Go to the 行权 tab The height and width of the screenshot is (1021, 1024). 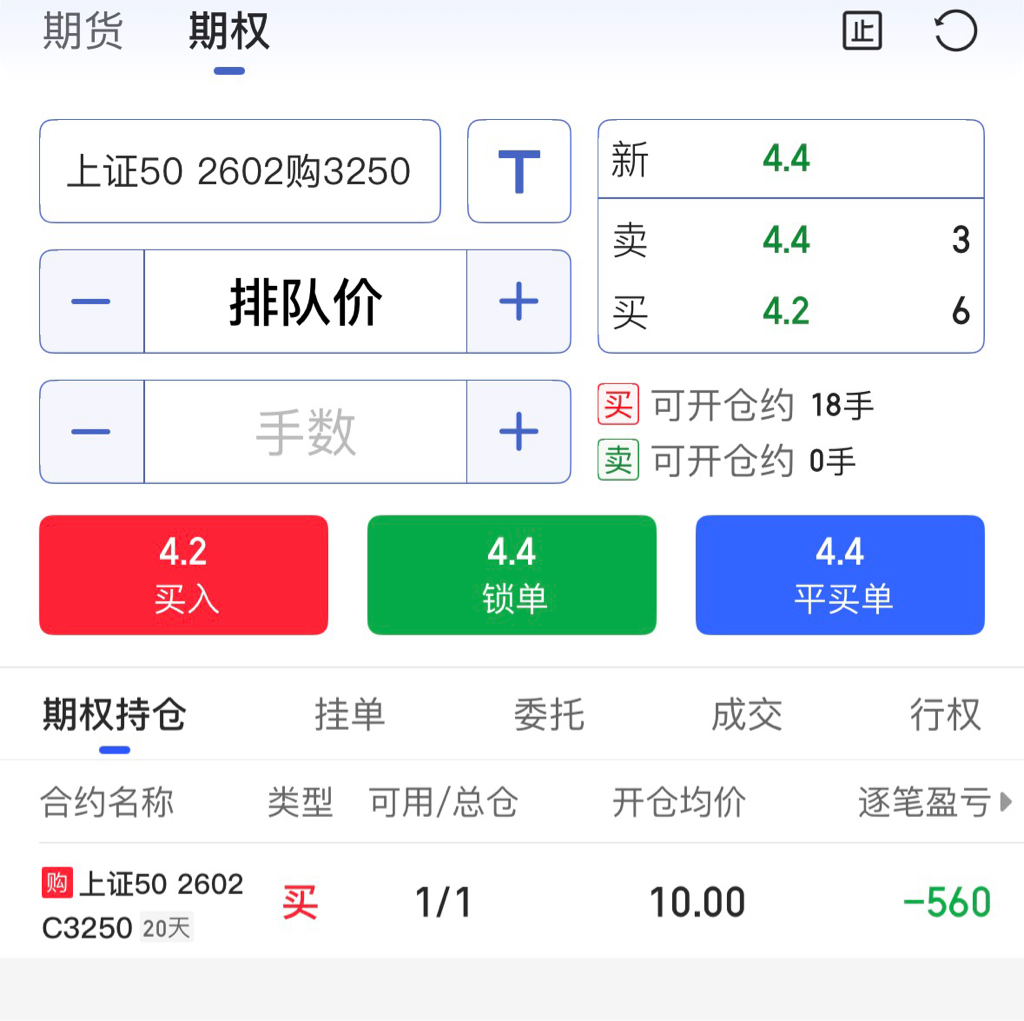tap(945, 715)
